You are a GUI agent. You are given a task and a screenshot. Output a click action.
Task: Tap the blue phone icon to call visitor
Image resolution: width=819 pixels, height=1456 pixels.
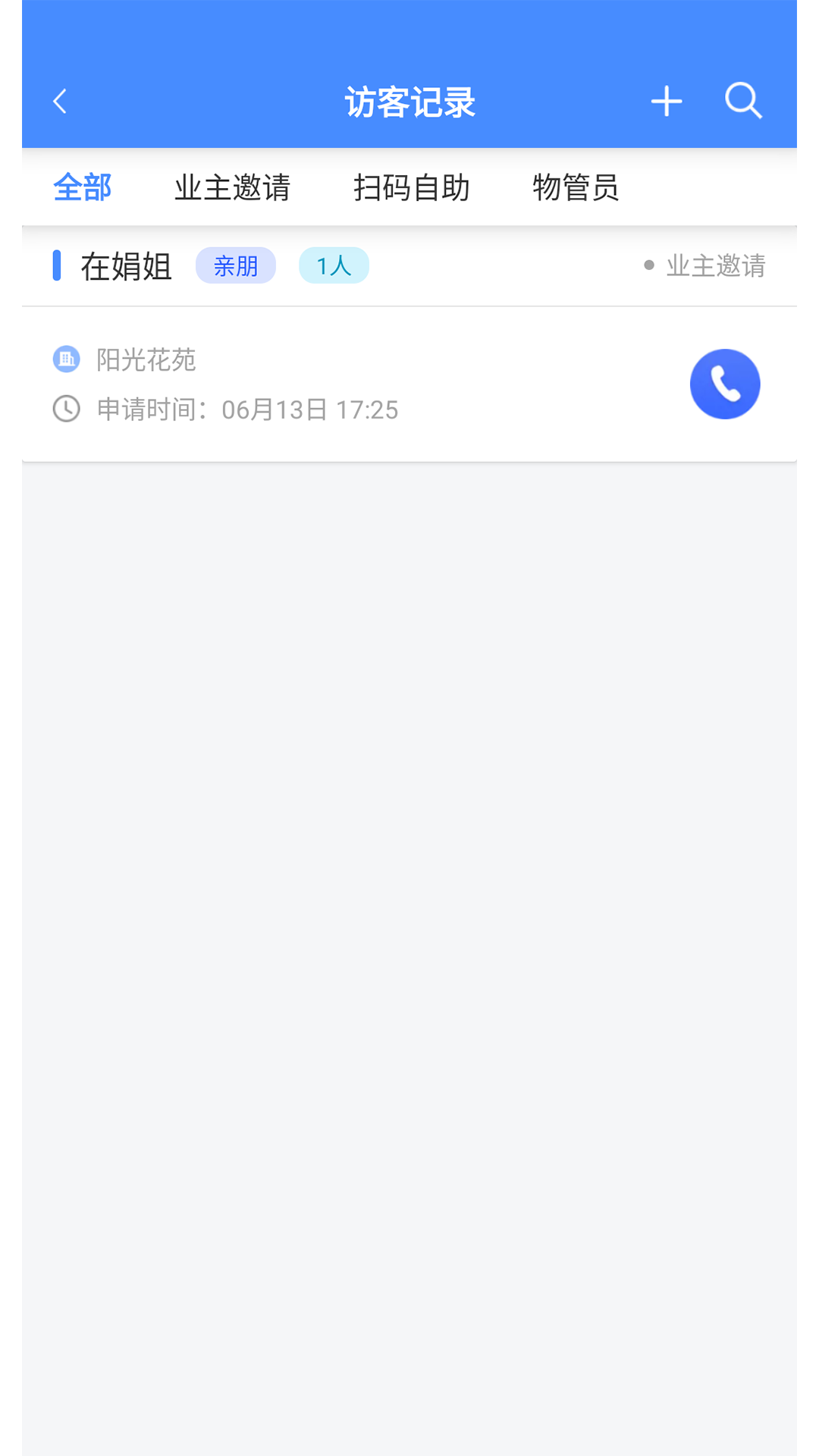[x=724, y=384]
